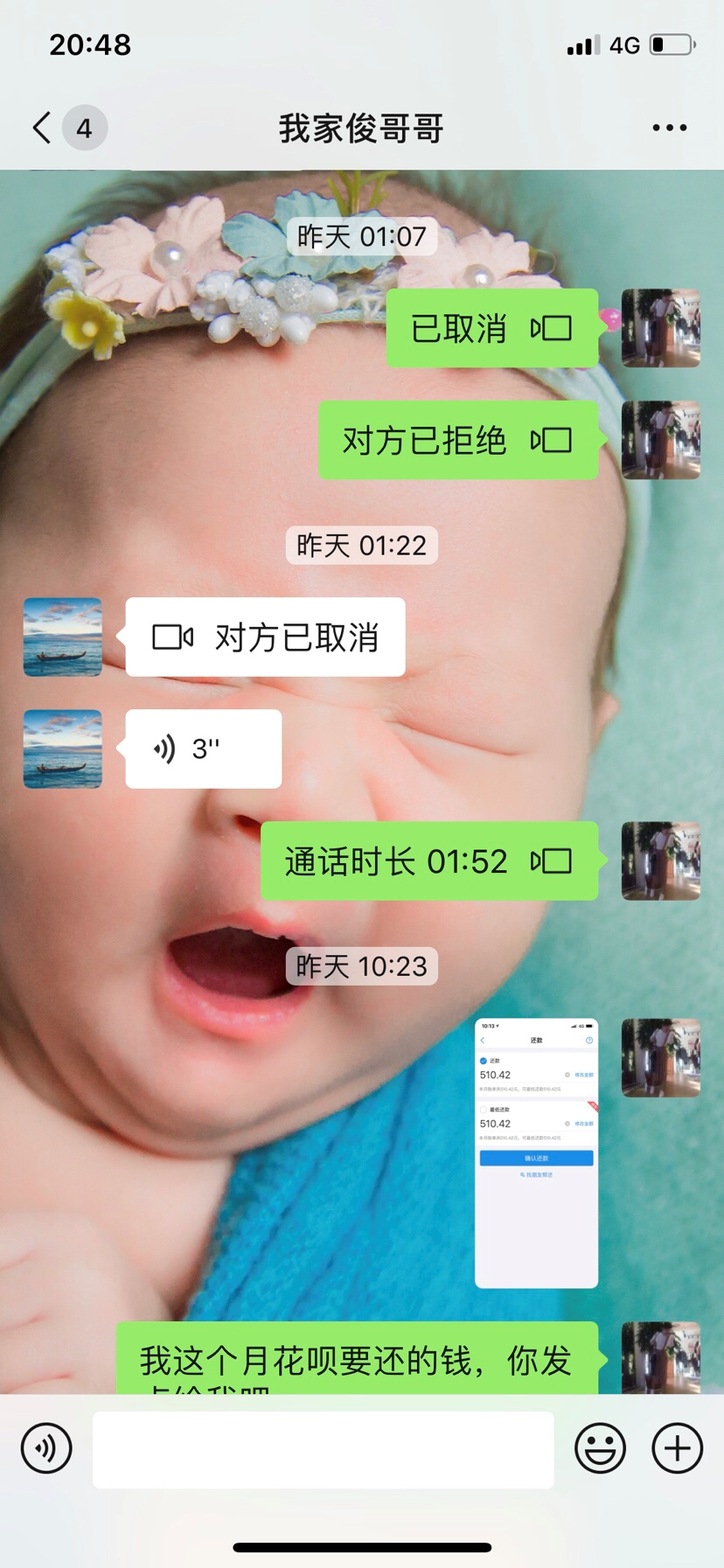Image resolution: width=724 pixels, height=1568 pixels.
Task: Open the chat info overflow menu
Action: pyautogui.click(x=669, y=128)
